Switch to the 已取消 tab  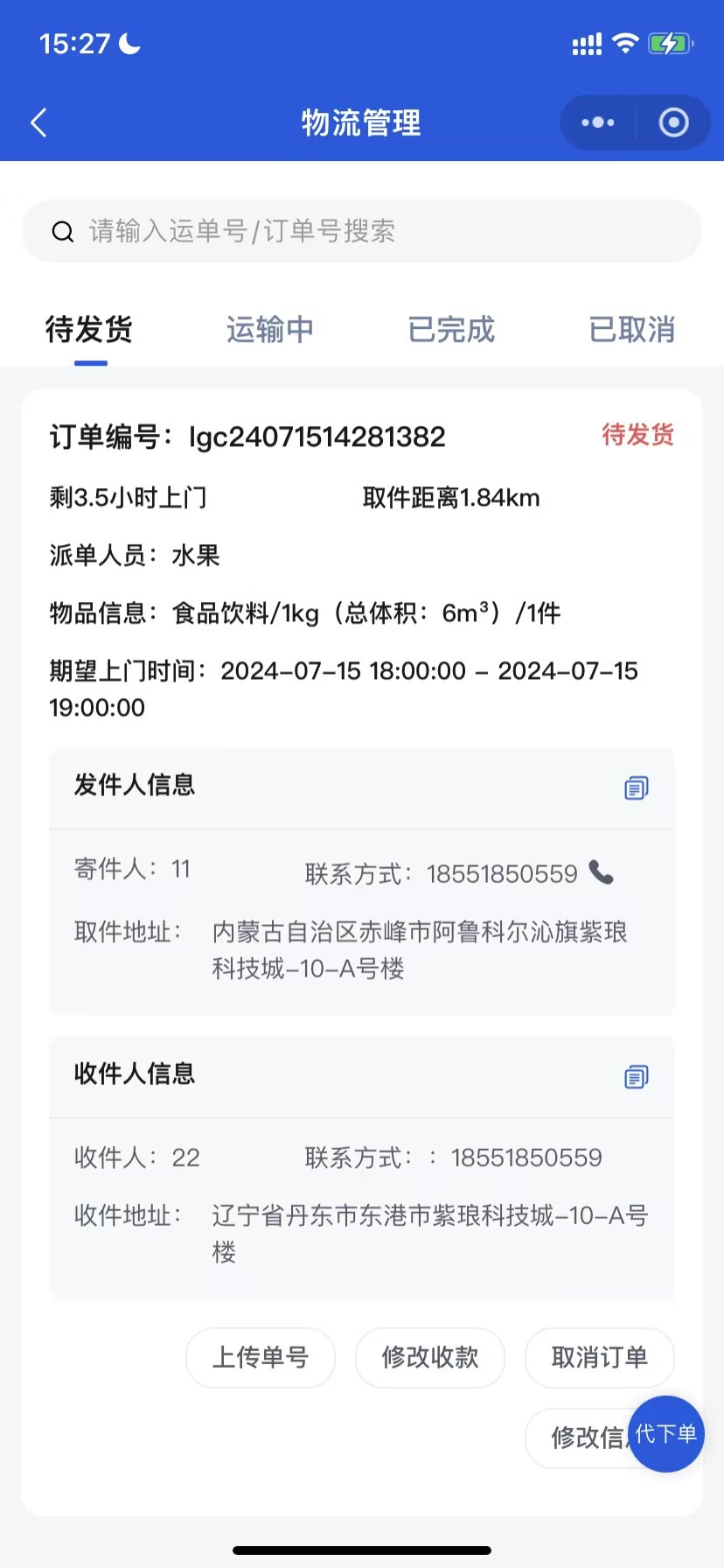point(631,330)
